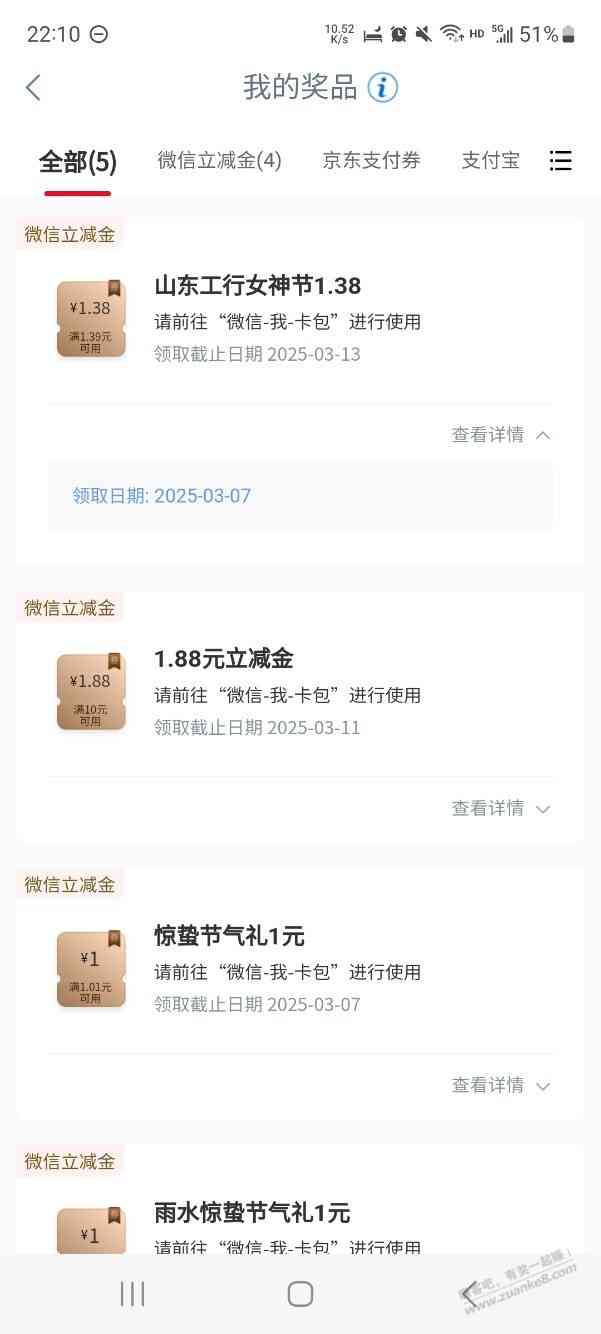This screenshot has width=601, height=1334.
Task: Go back from 我的奖品 page
Action: tap(34, 88)
